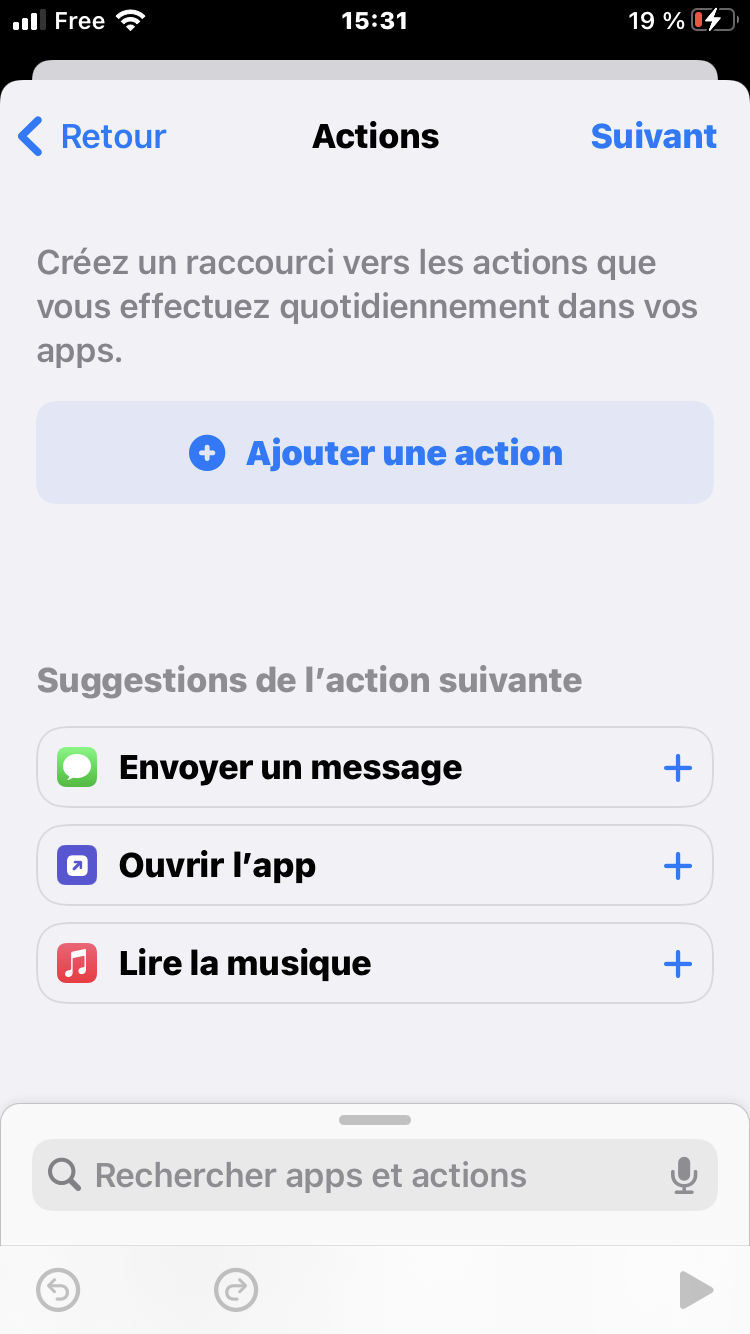Select the Ouvrir l'app suggestion
Screen dimensions: 750x1334
218,866
